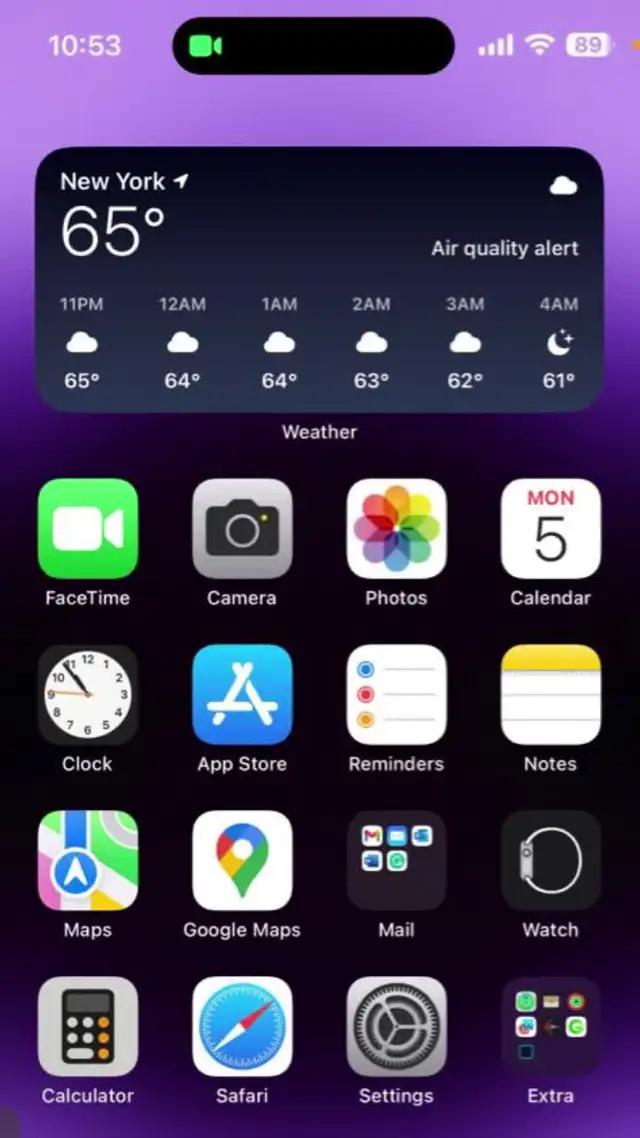Open the Watch app
The image size is (640, 1138).
pos(550,861)
